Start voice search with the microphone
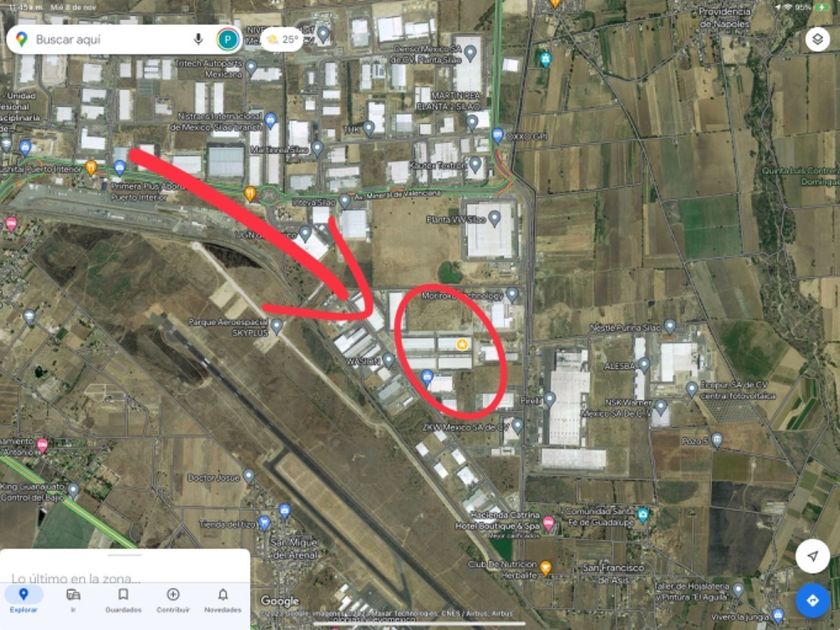 (198, 39)
